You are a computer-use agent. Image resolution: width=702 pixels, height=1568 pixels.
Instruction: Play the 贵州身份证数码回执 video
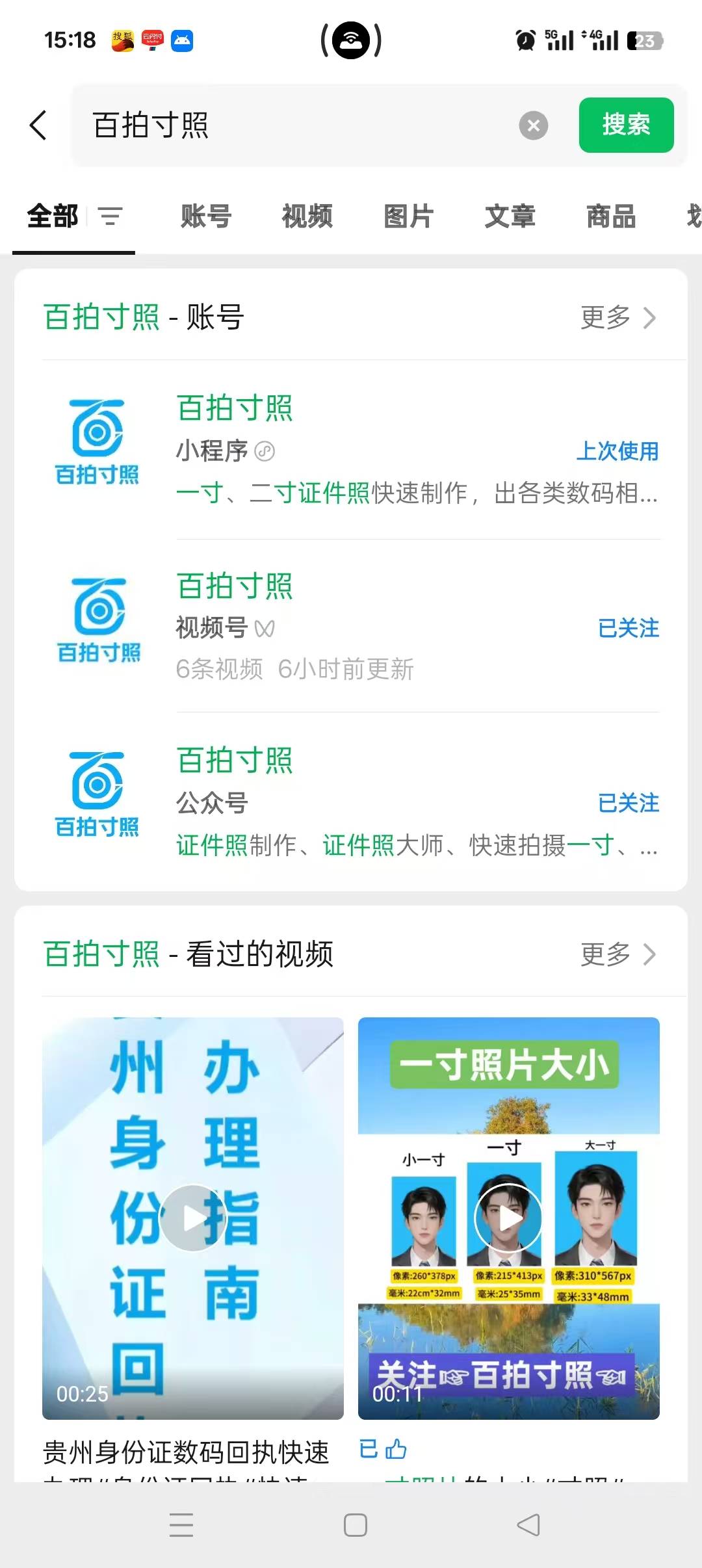(x=193, y=1218)
